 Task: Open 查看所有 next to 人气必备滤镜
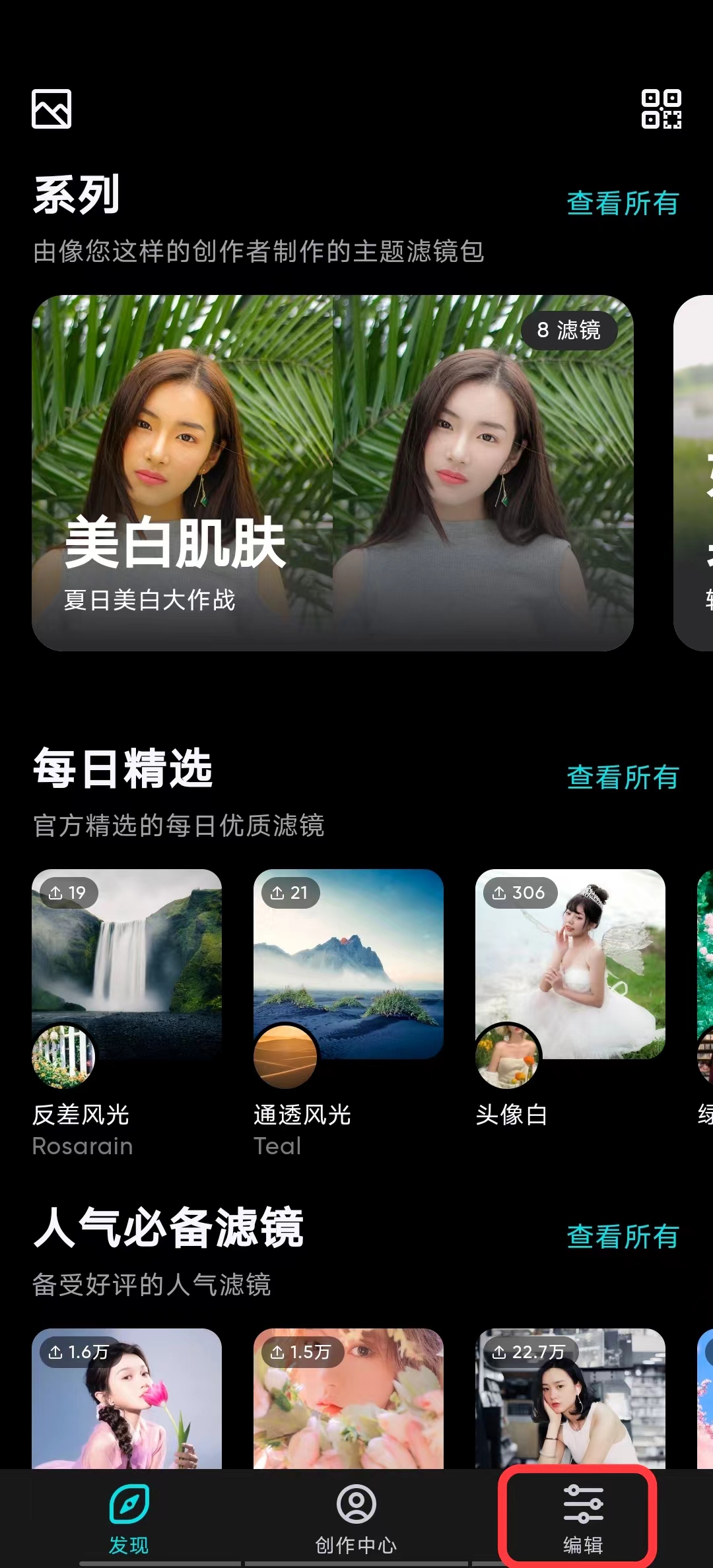click(x=621, y=1235)
